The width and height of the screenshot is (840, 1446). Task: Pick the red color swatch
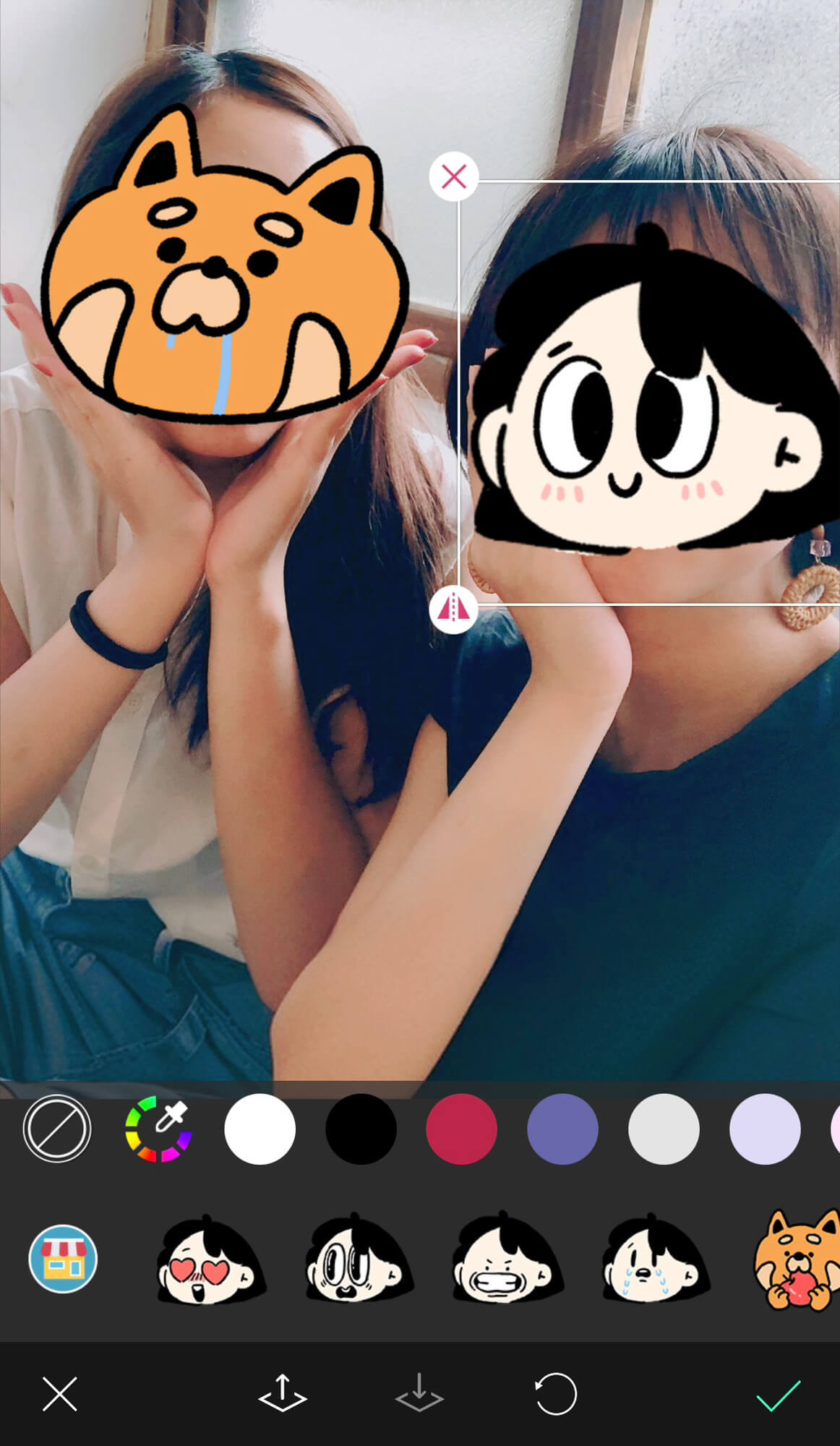tap(461, 1129)
